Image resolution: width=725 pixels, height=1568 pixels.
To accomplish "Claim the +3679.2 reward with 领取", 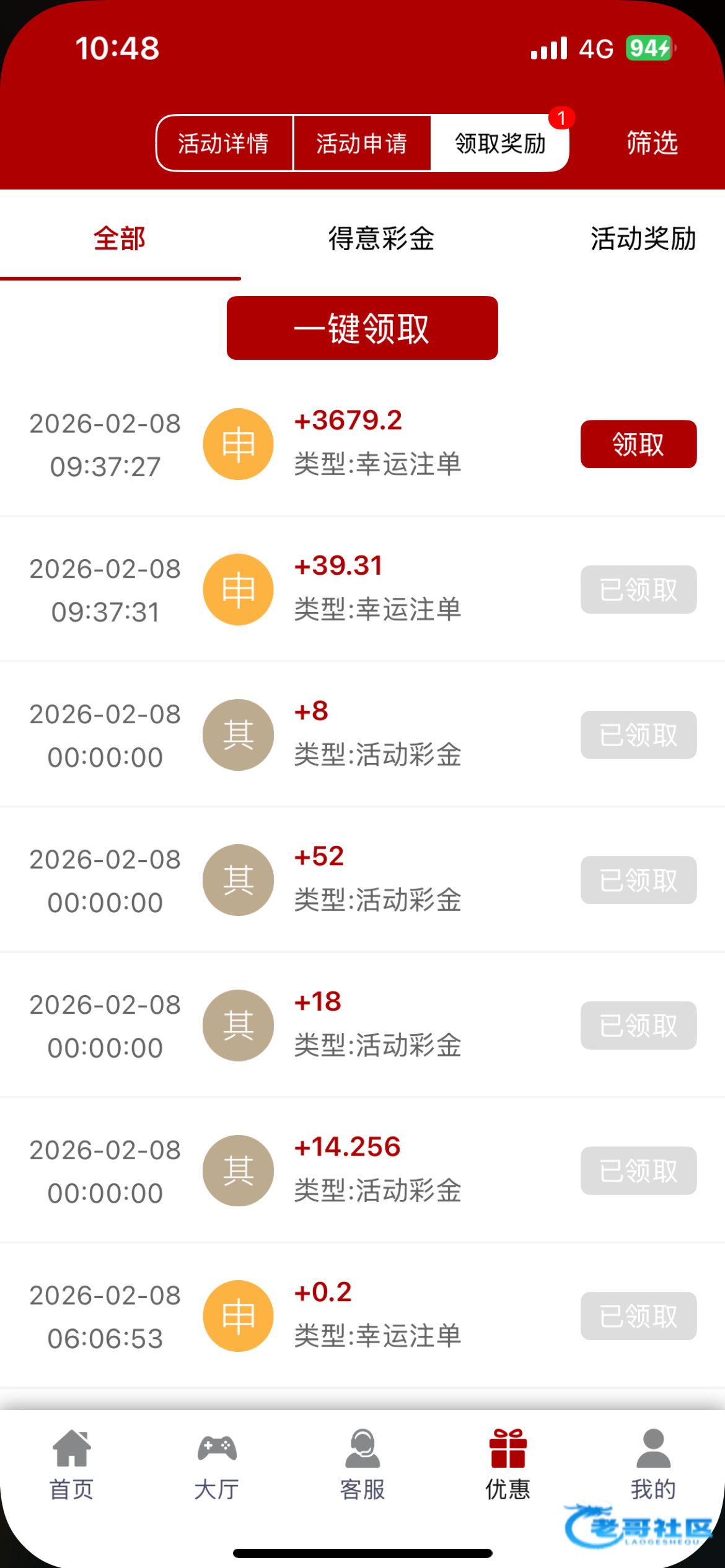I will (638, 444).
